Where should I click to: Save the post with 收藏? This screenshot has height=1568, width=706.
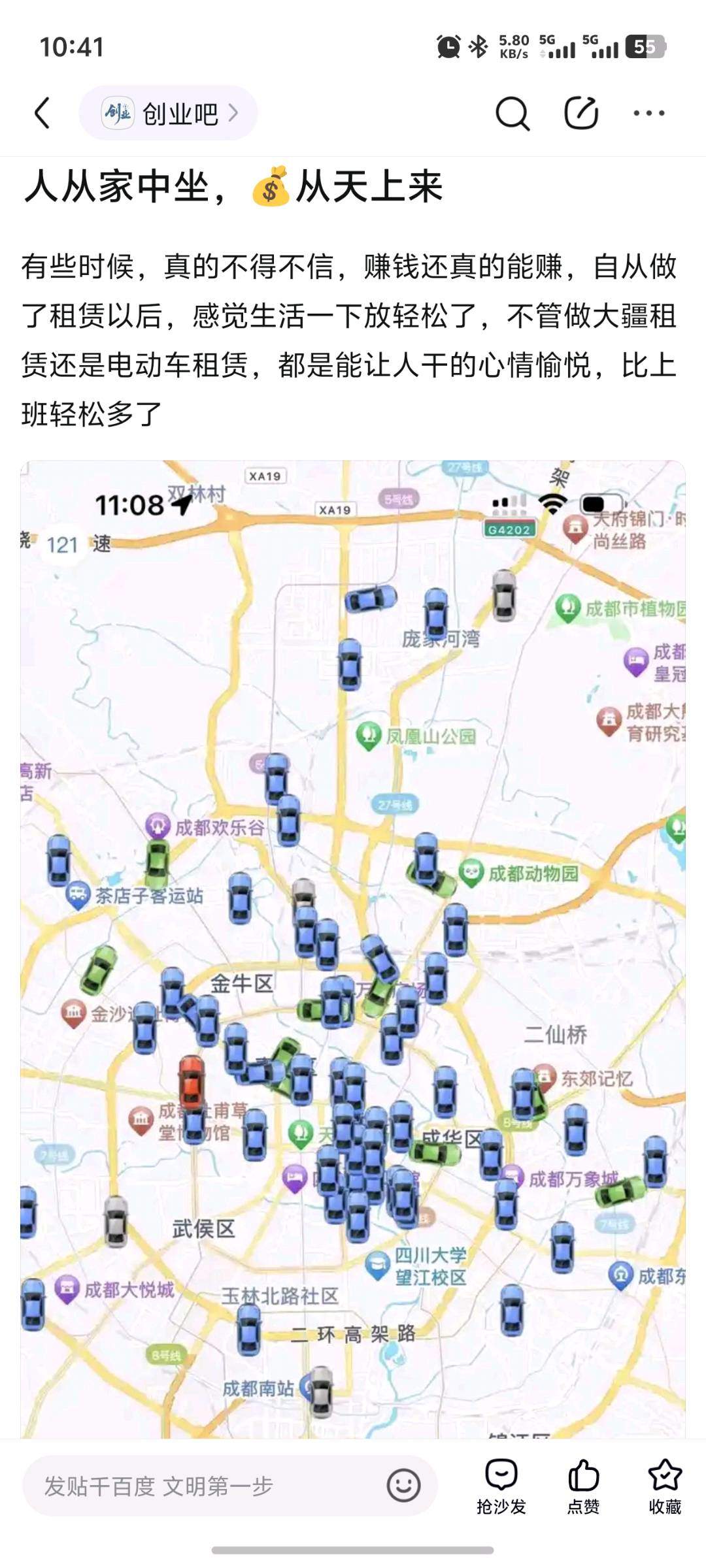coord(665,1486)
